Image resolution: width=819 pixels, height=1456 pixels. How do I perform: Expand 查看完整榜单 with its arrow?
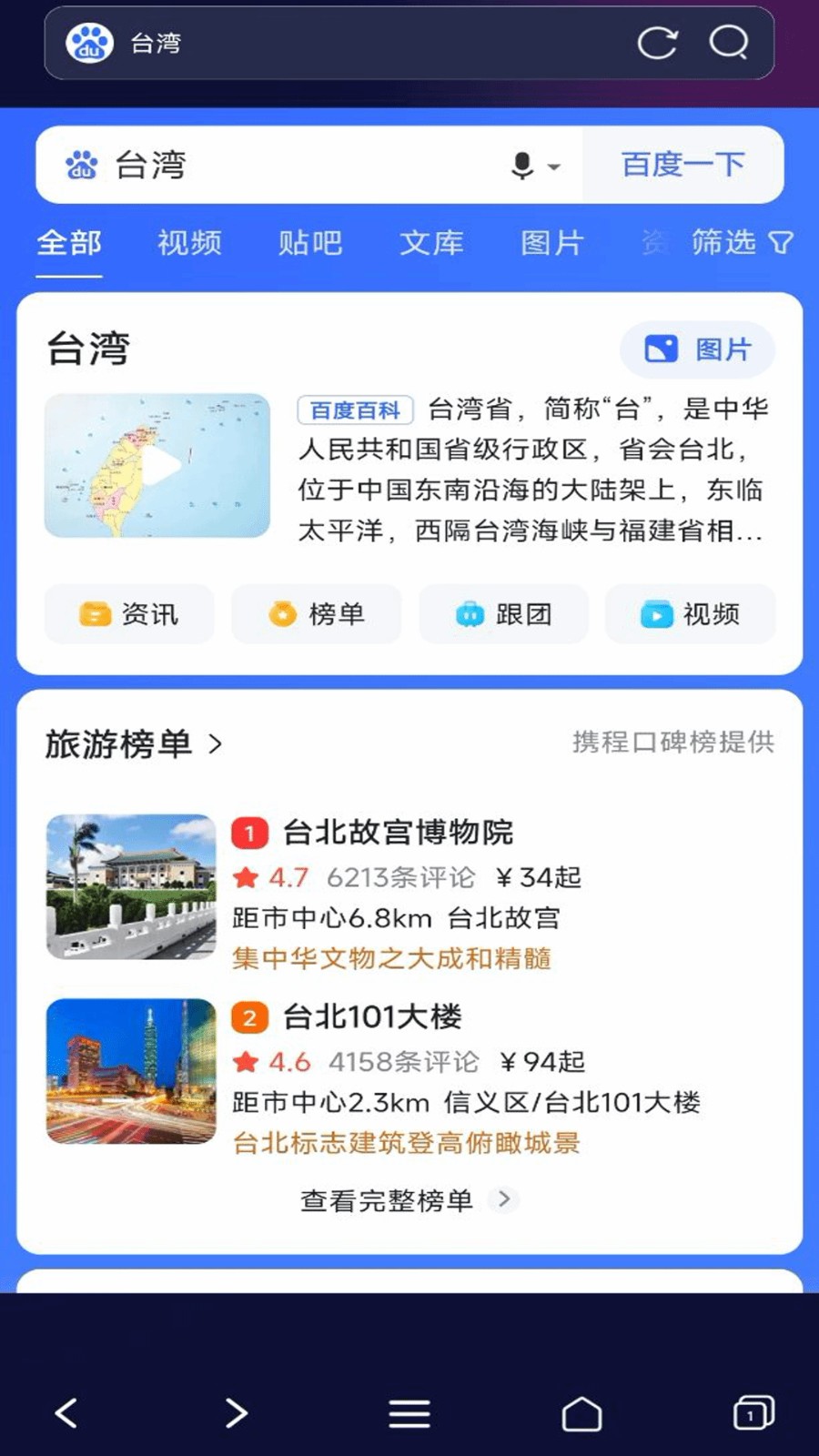point(505,1200)
